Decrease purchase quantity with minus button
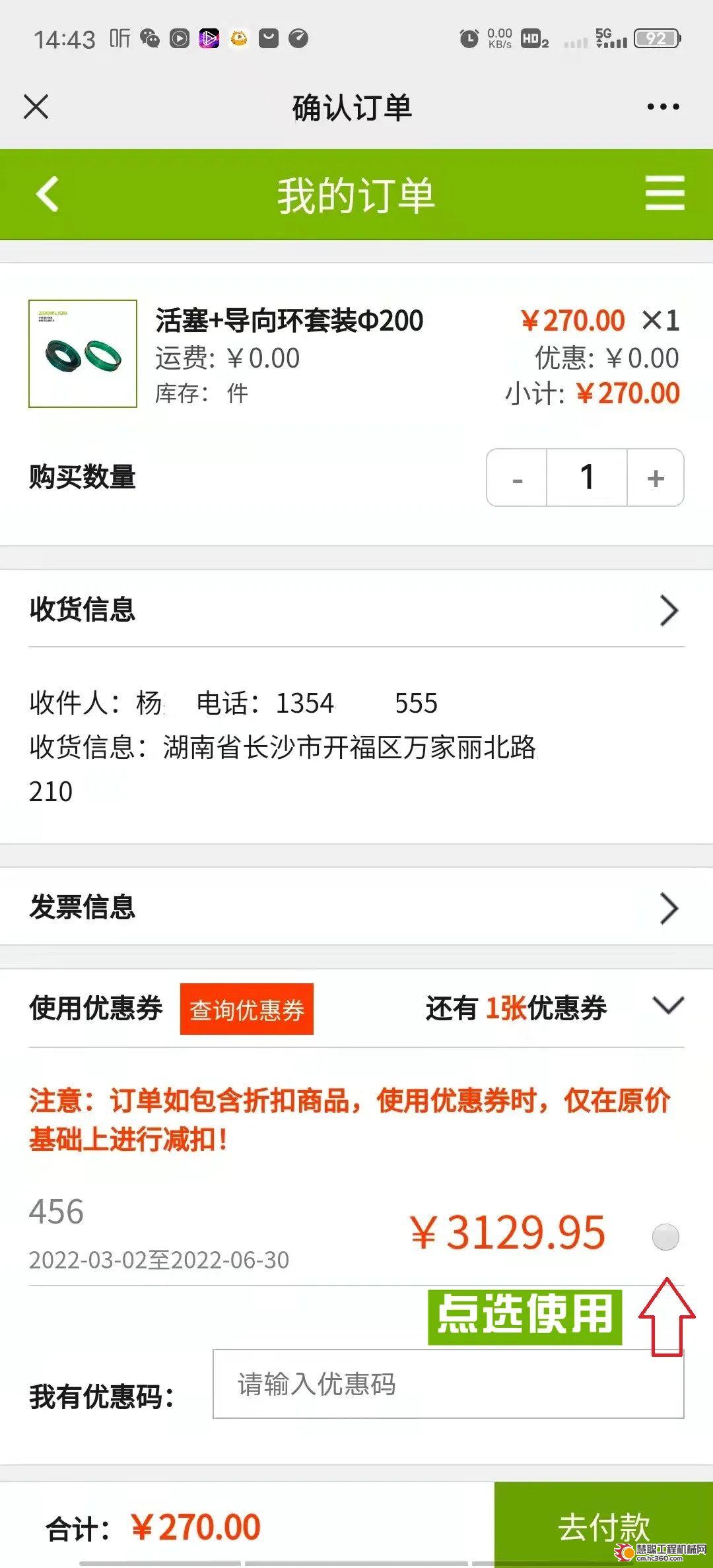This screenshot has width=713, height=1568. 517,478
